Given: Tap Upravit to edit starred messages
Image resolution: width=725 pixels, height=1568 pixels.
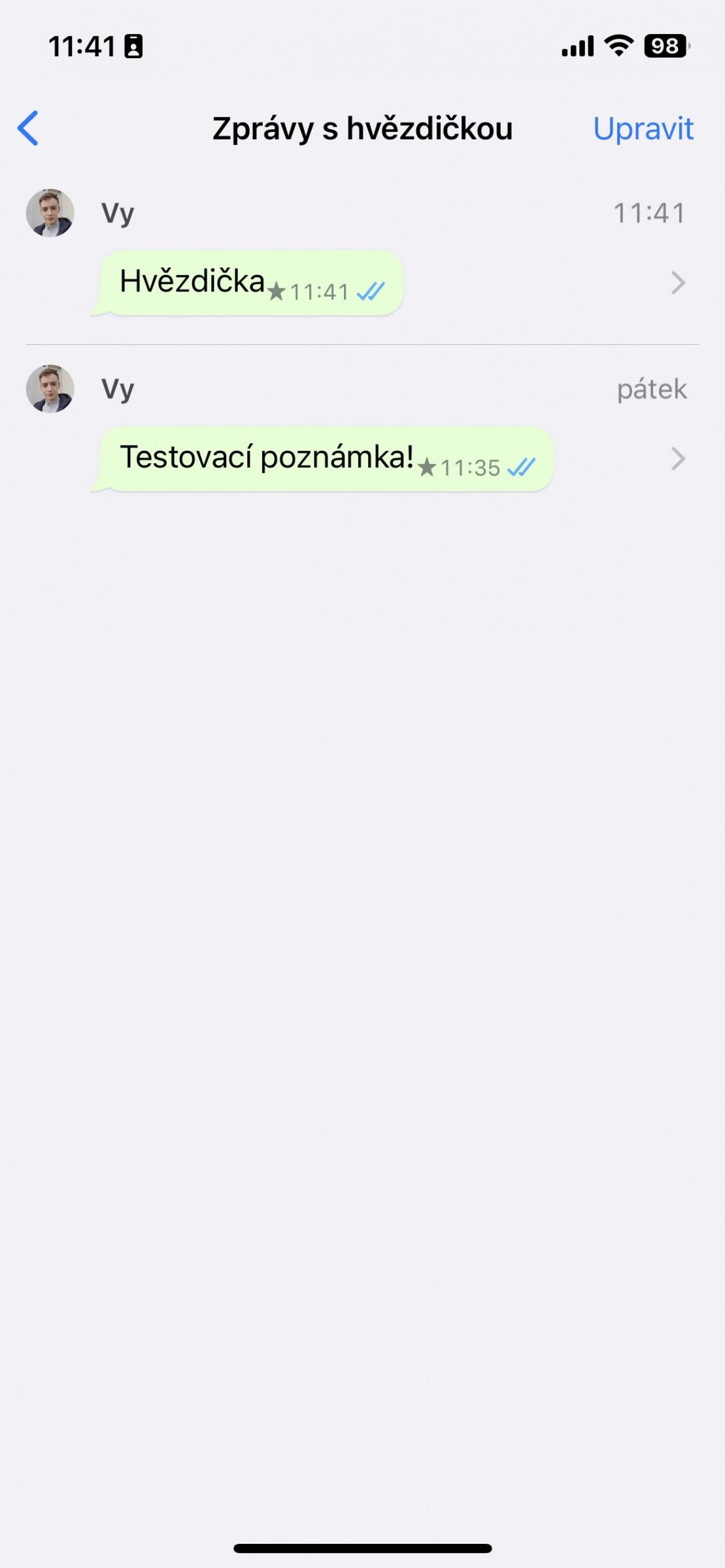Looking at the screenshot, I should pyautogui.click(x=643, y=129).
